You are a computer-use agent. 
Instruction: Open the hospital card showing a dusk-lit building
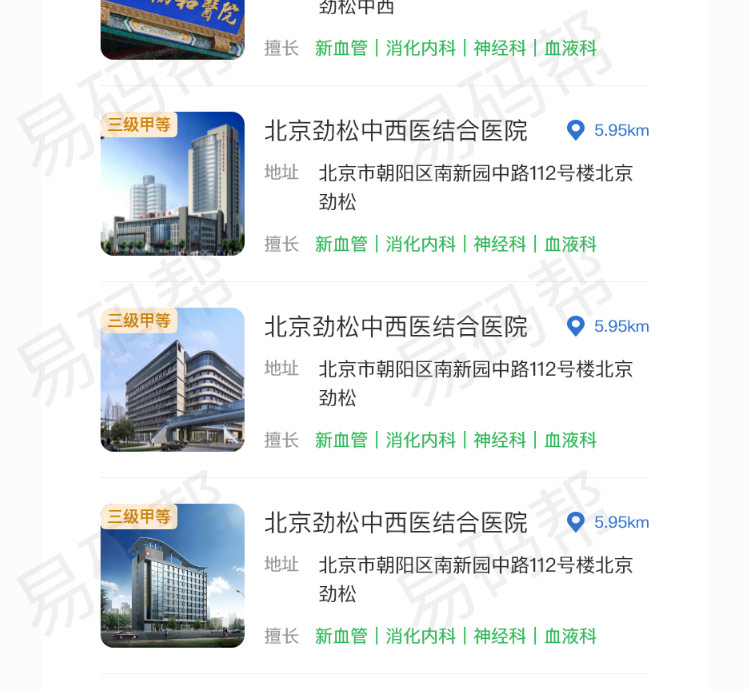172,576
